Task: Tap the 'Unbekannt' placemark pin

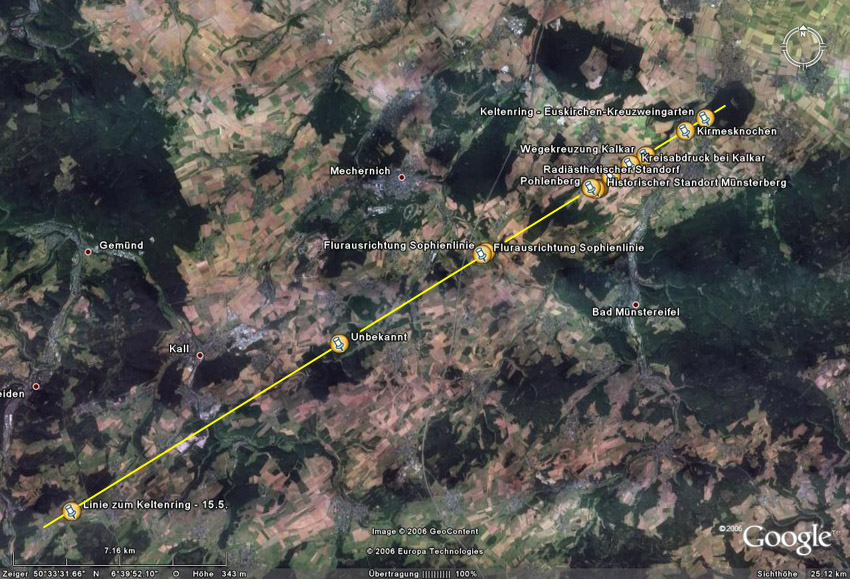Action: tap(339, 344)
